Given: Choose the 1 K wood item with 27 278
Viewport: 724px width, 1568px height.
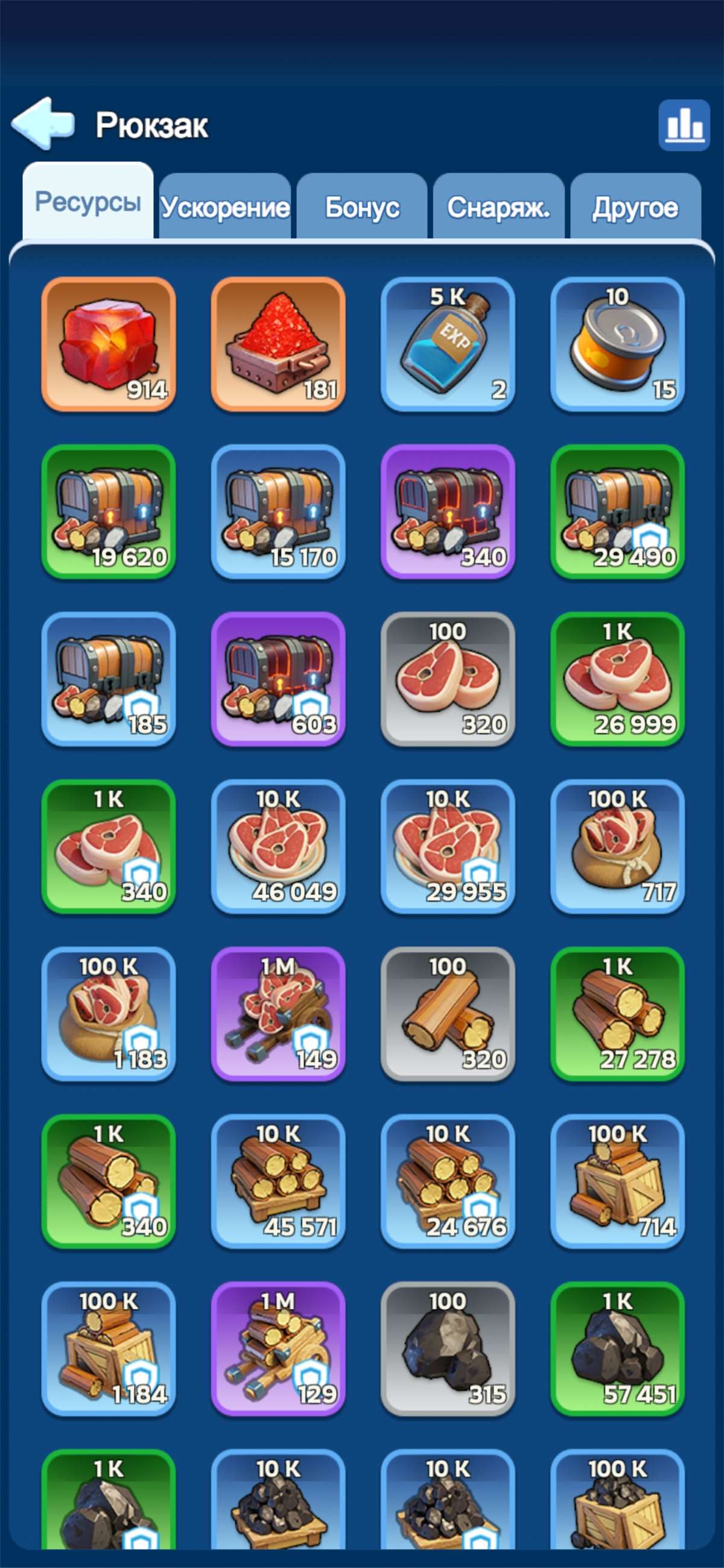Looking at the screenshot, I should point(617,1014).
